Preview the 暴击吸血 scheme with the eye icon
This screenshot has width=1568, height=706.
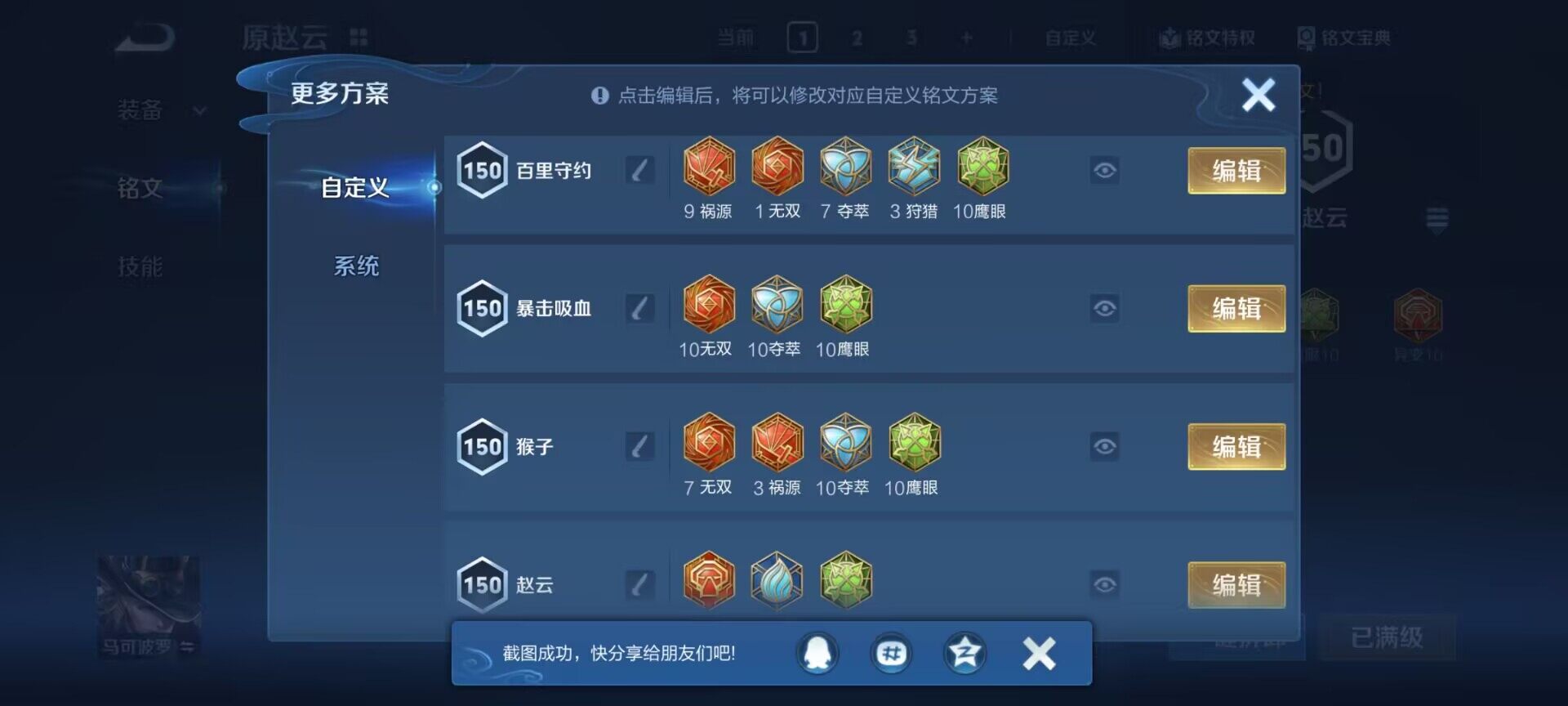[1104, 309]
